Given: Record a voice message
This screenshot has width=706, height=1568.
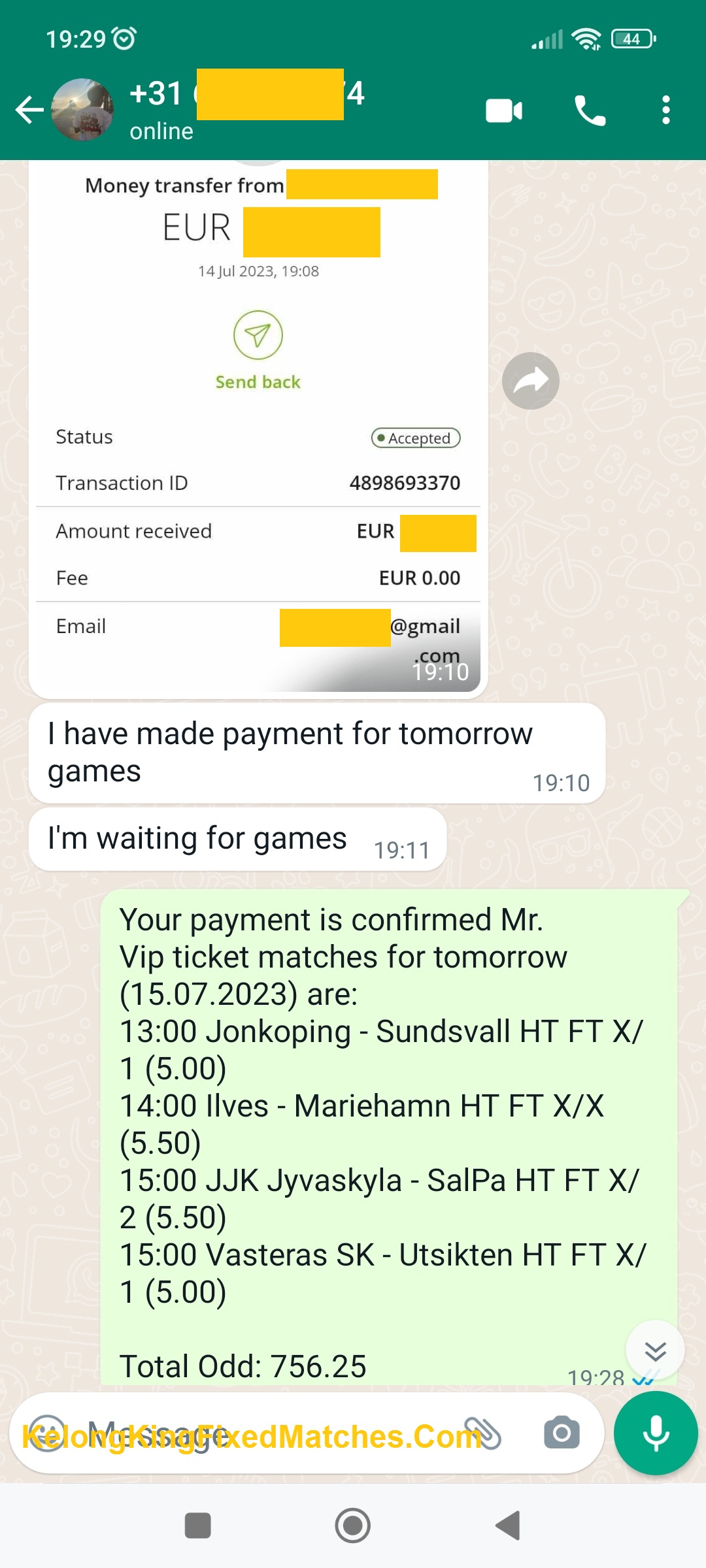Looking at the screenshot, I should [656, 1433].
